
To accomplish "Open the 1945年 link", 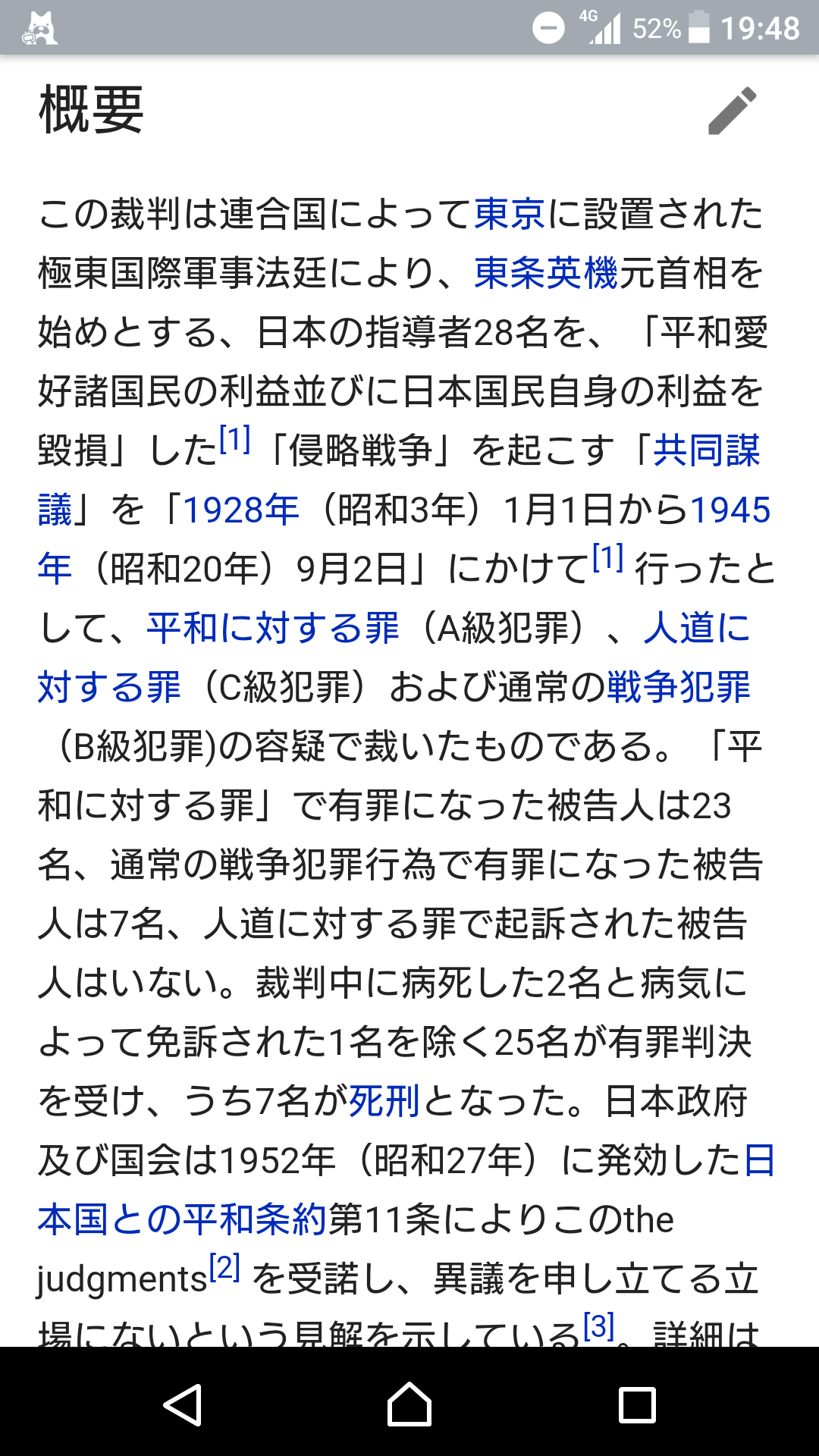I will click(730, 510).
